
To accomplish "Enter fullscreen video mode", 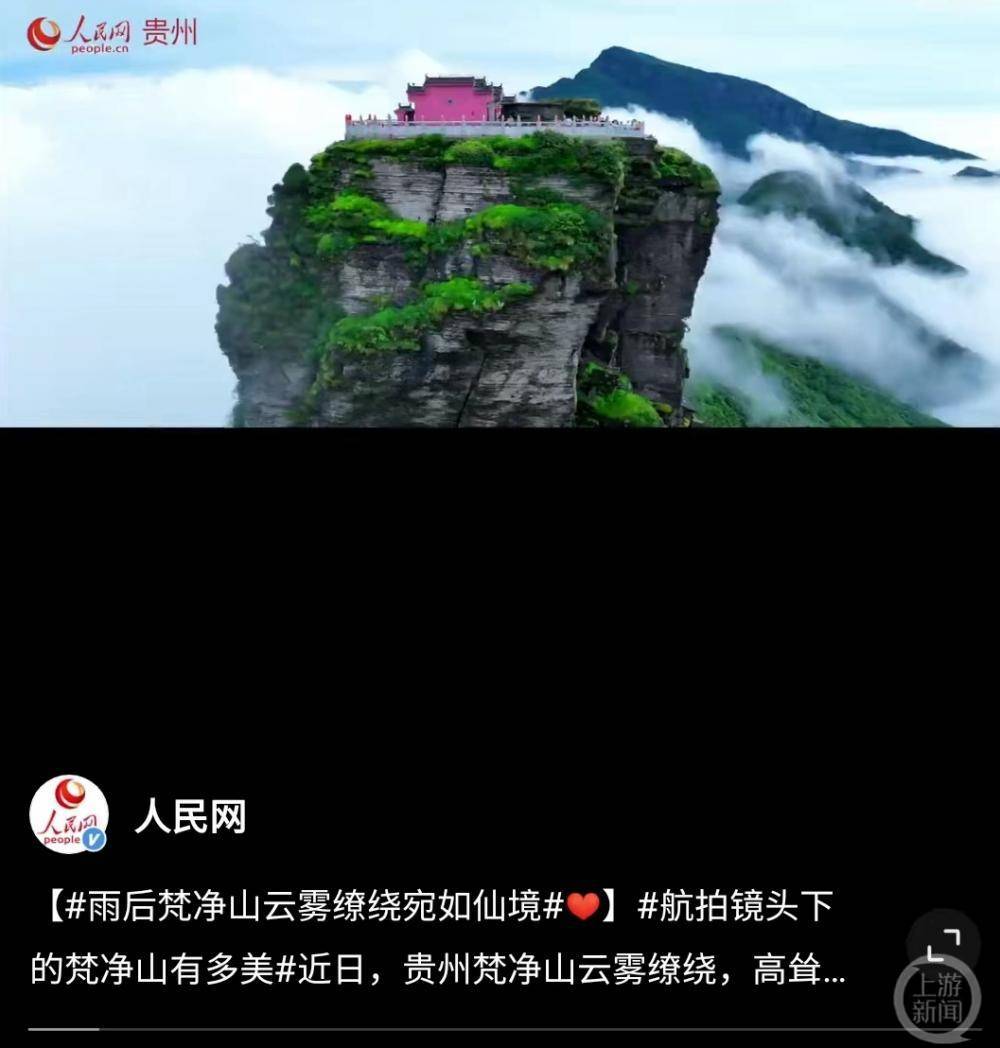I will pos(943,944).
